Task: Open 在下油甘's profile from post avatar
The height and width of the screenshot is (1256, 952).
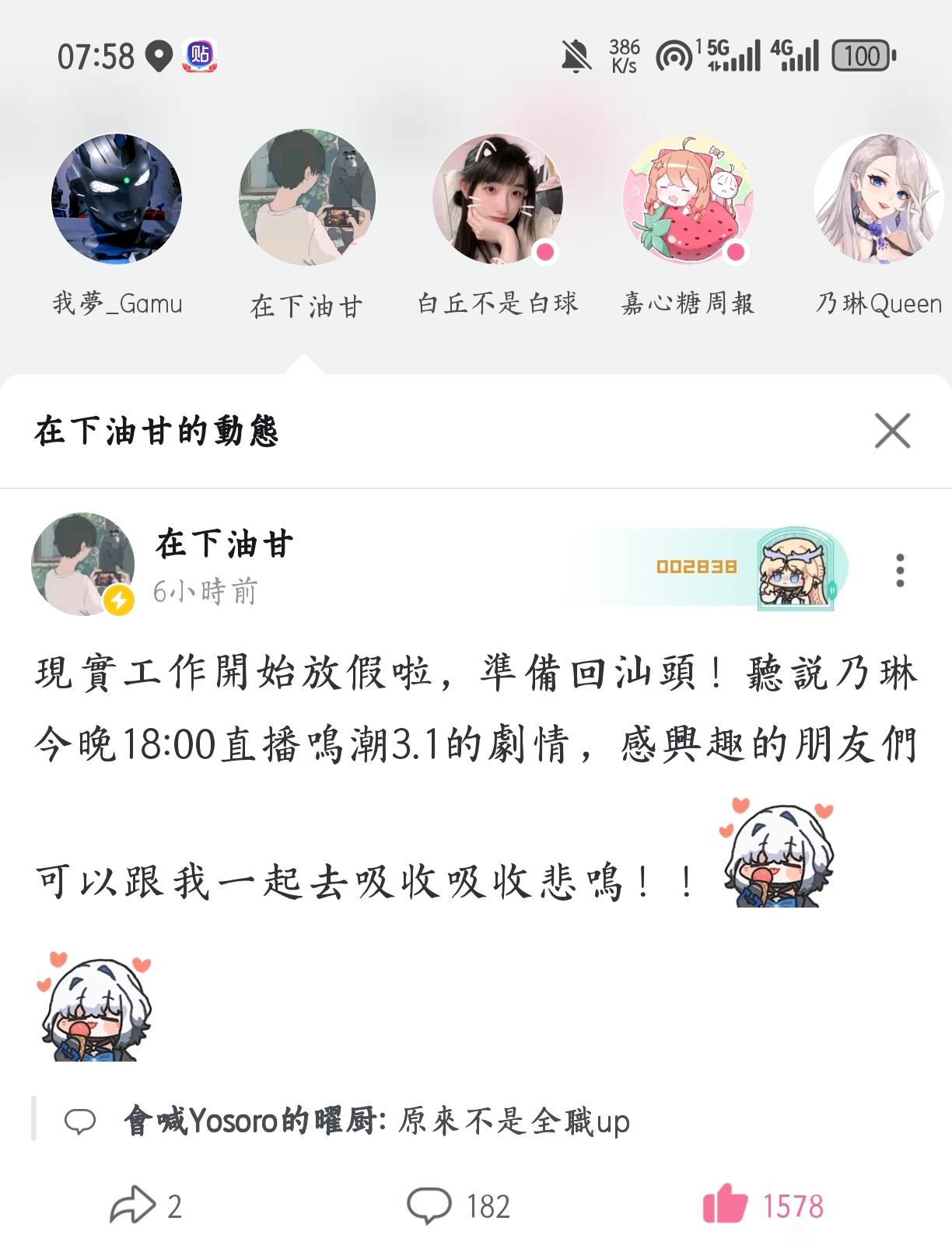Action: pos(82,564)
